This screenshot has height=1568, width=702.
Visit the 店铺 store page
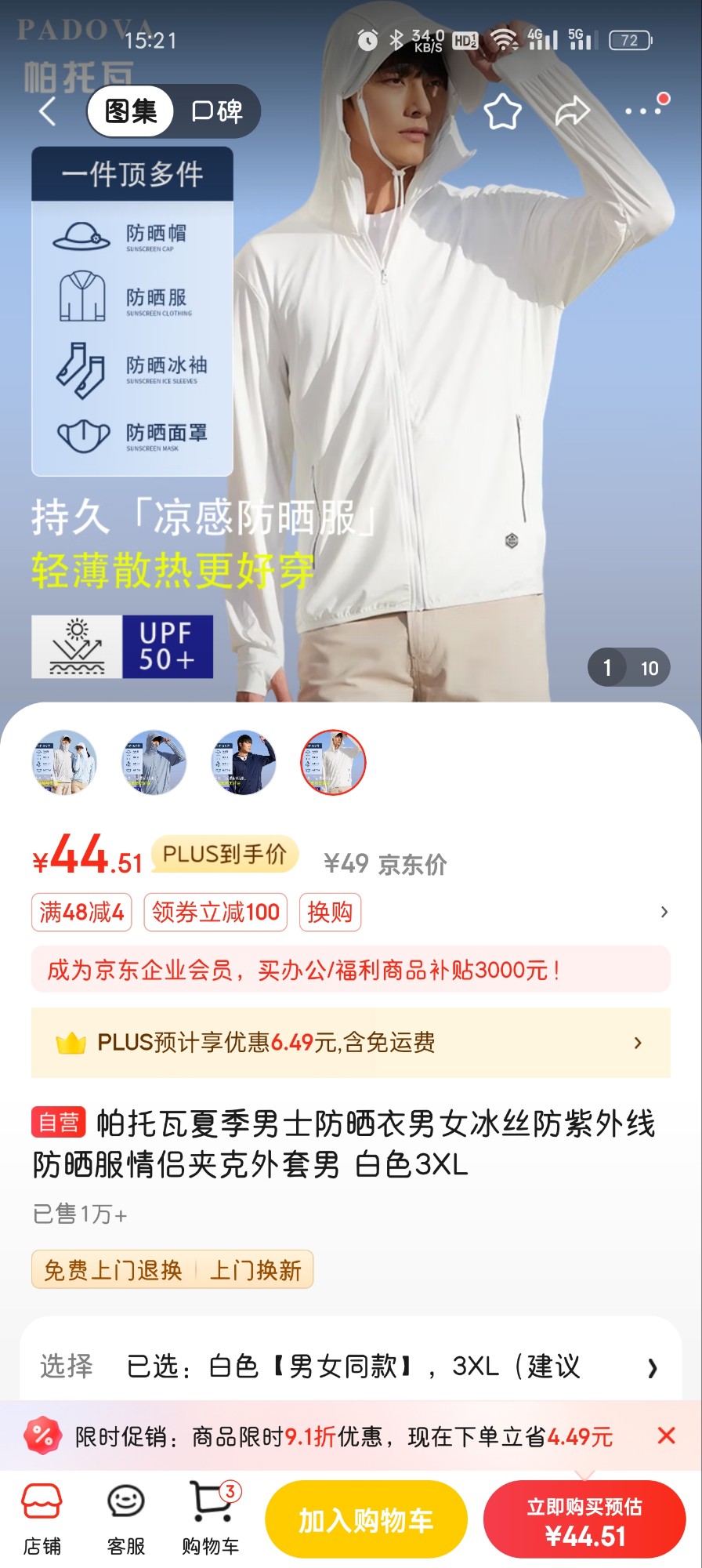42,1518
